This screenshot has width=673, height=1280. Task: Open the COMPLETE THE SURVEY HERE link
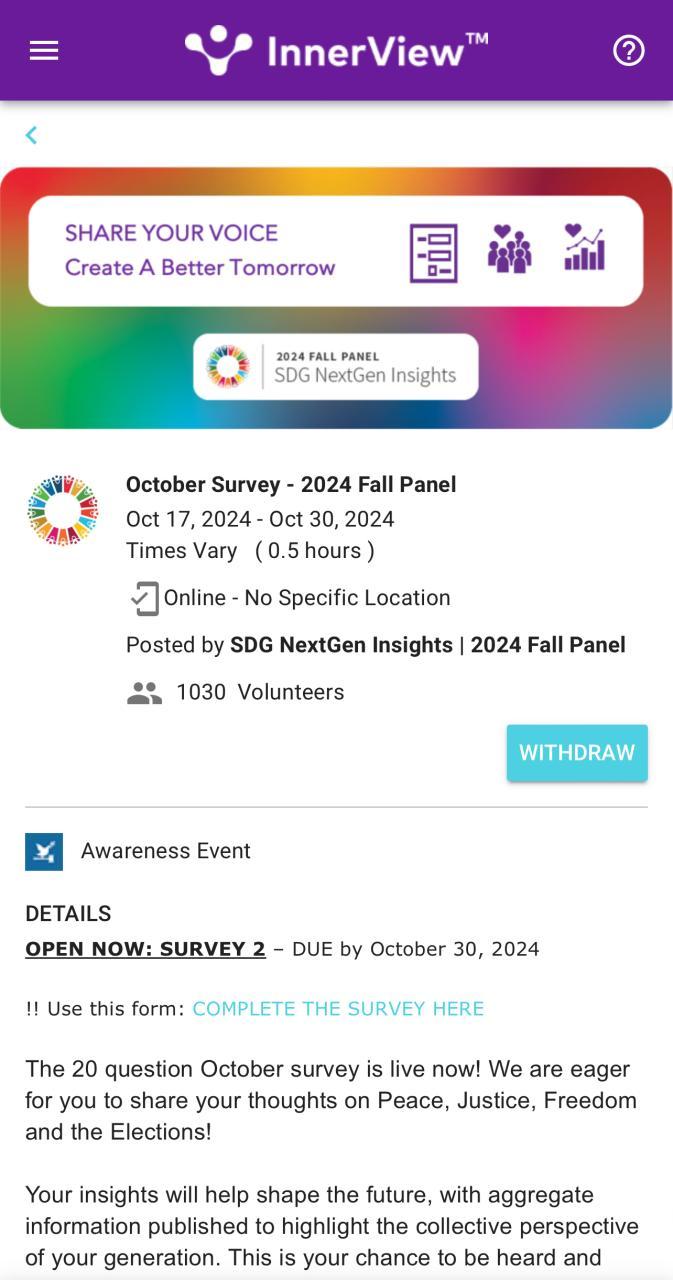point(338,1008)
